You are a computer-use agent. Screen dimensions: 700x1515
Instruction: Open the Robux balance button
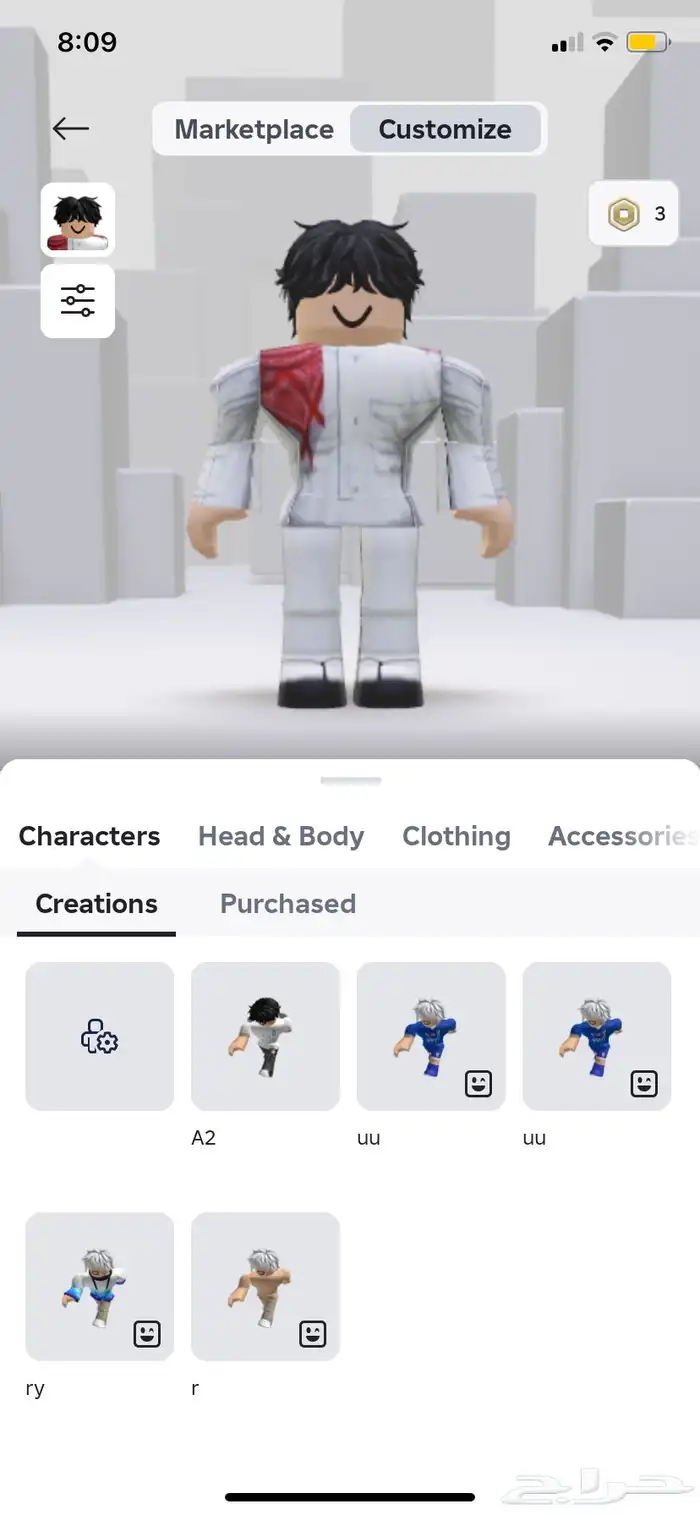point(634,213)
